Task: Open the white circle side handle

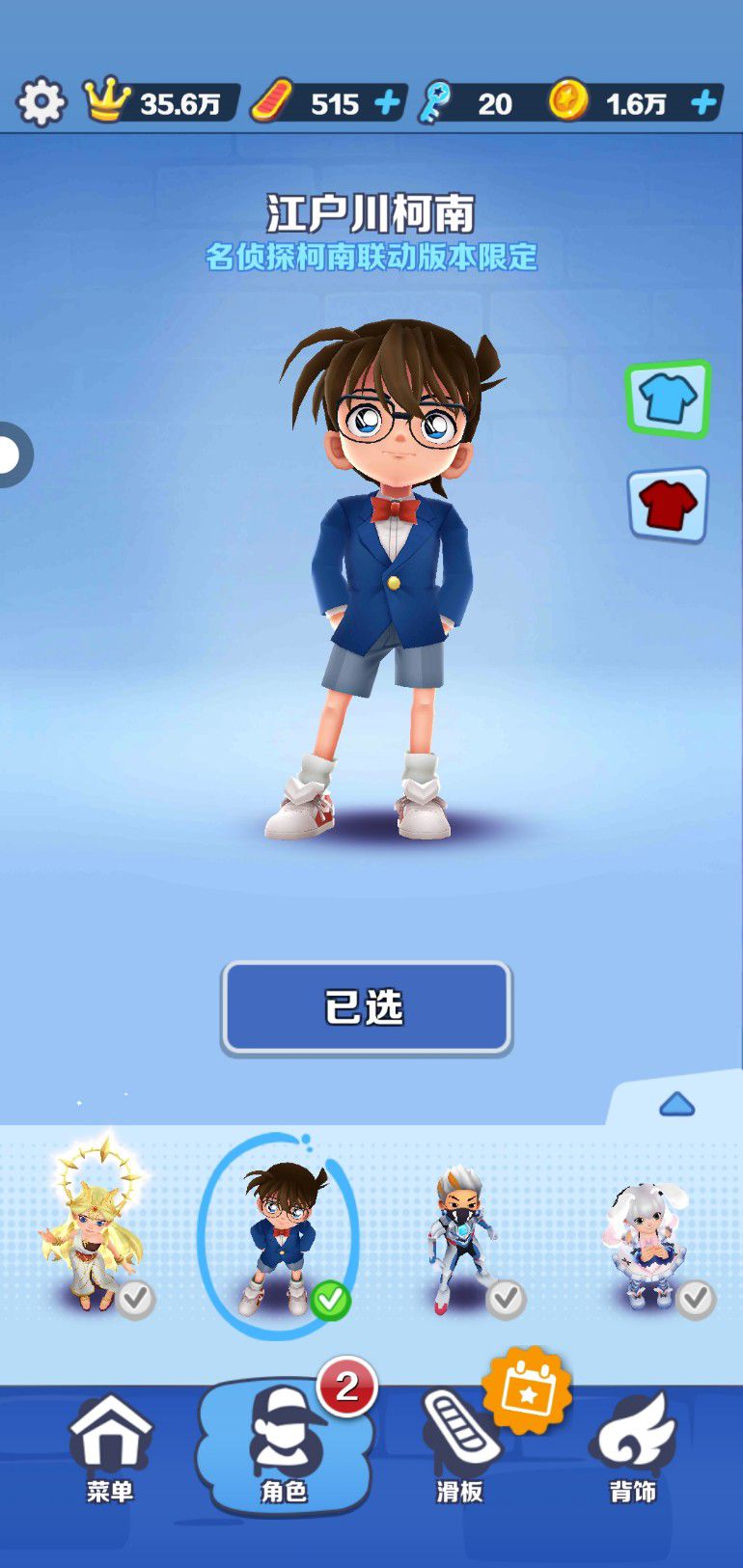Action: pos(10,454)
